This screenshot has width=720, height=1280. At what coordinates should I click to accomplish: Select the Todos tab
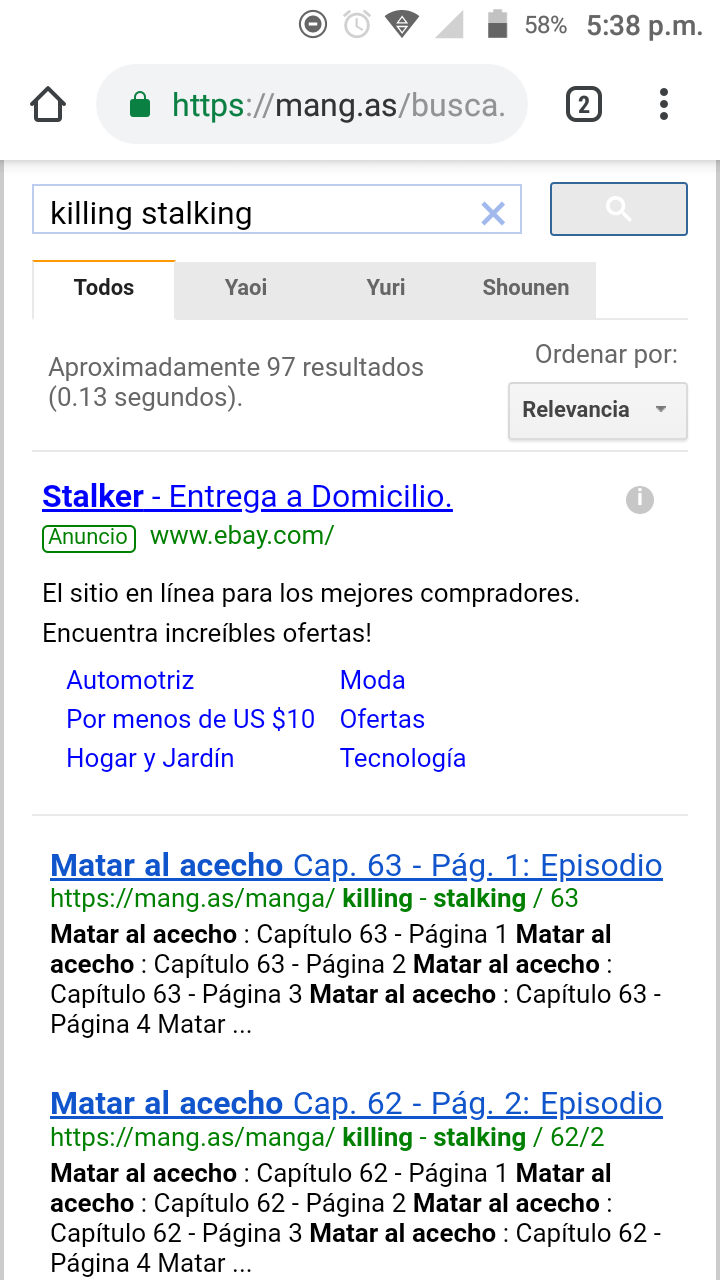tap(104, 288)
